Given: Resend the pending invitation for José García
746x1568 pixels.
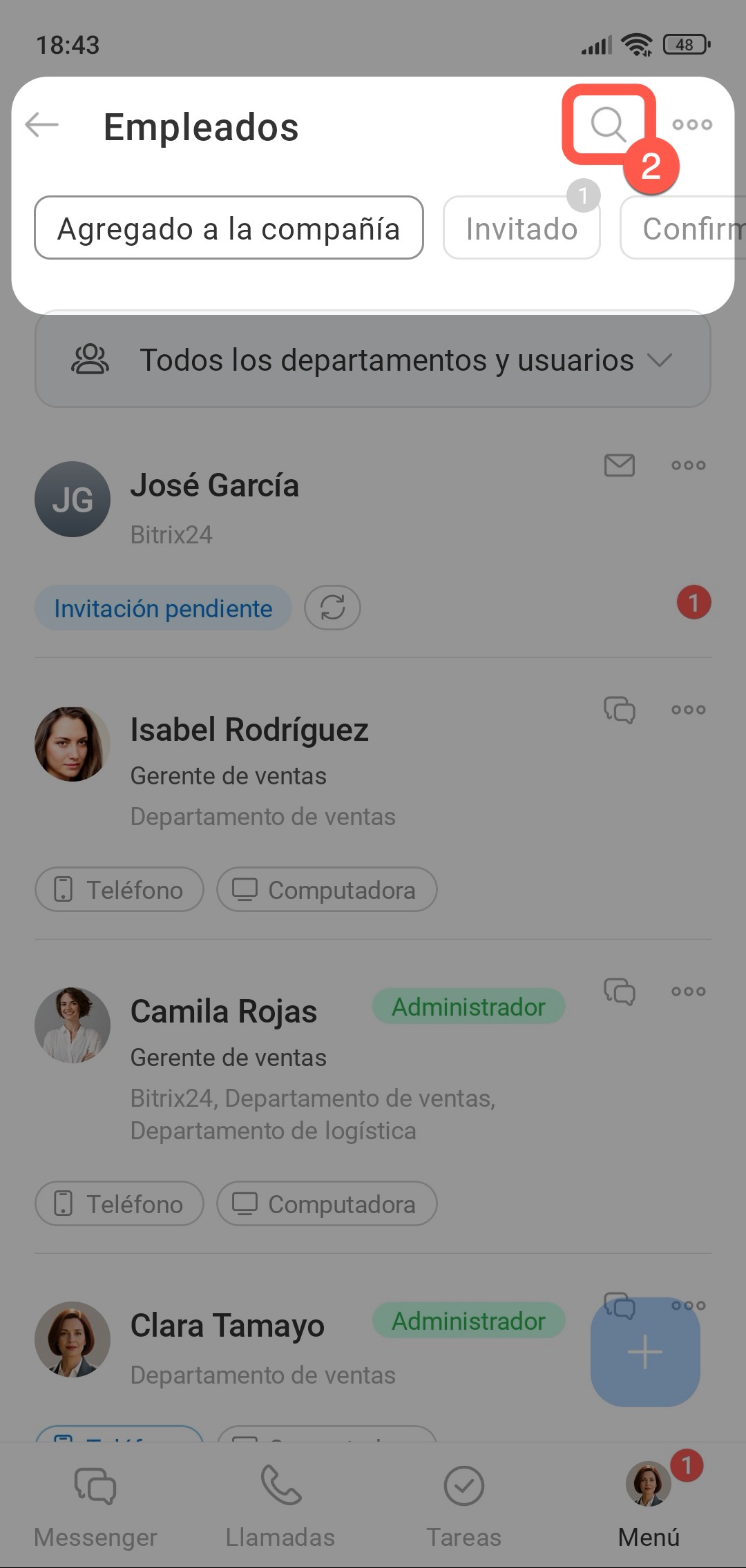Looking at the screenshot, I should [333, 608].
